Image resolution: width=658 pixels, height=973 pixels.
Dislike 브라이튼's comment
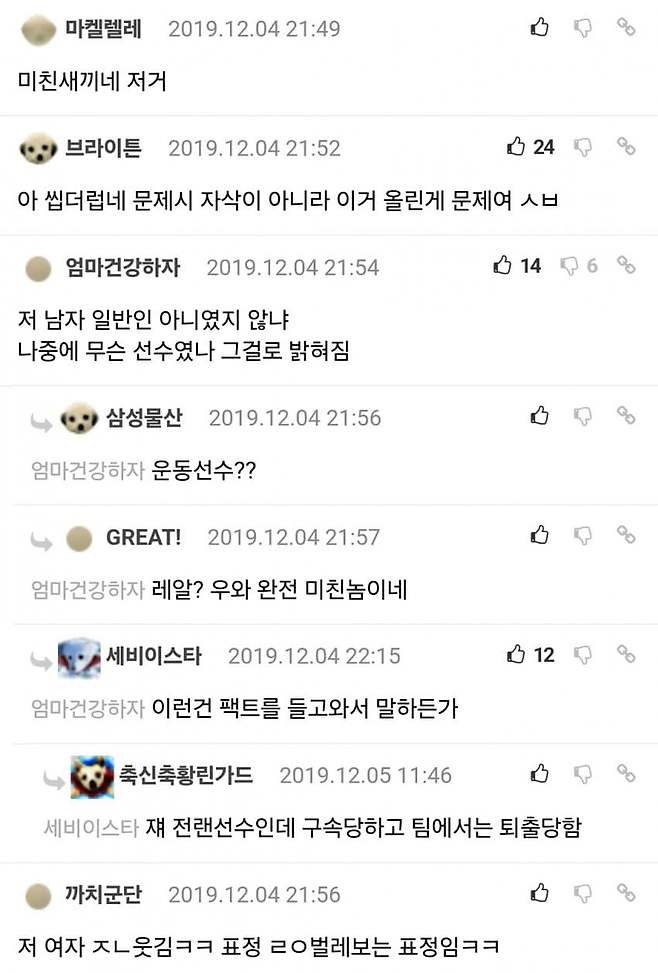(x=583, y=147)
